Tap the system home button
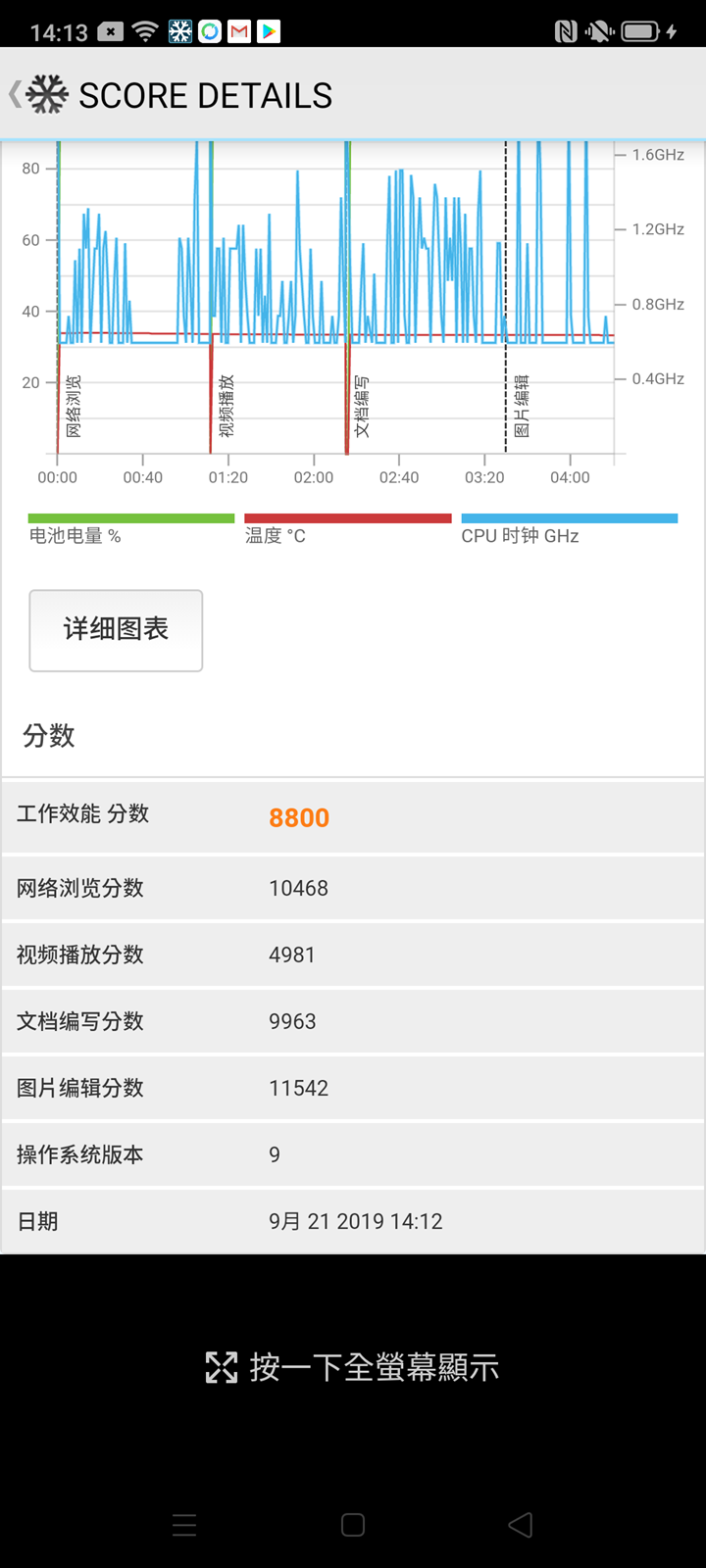This screenshot has height=1568, width=706. pos(353,1525)
